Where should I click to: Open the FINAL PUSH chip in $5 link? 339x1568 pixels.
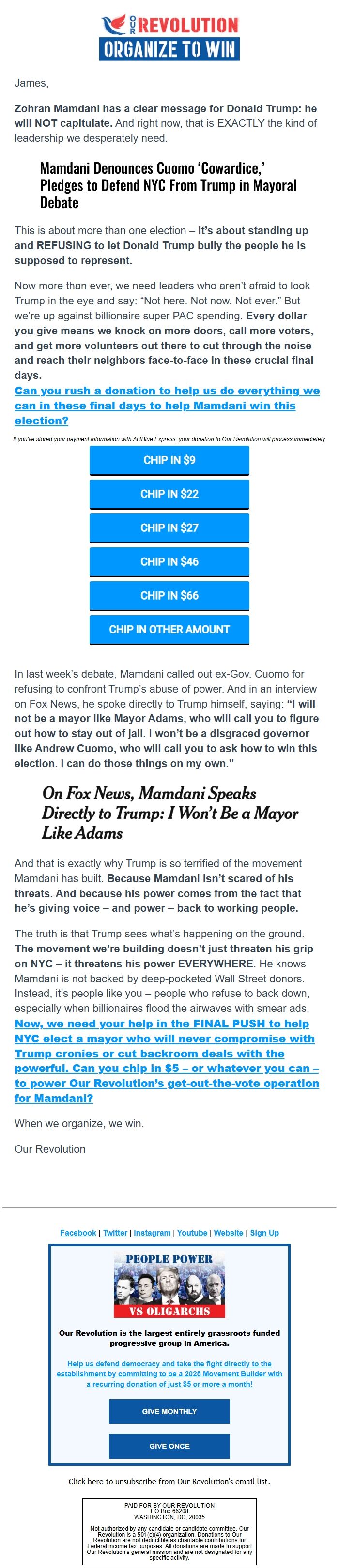coord(166,1061)
